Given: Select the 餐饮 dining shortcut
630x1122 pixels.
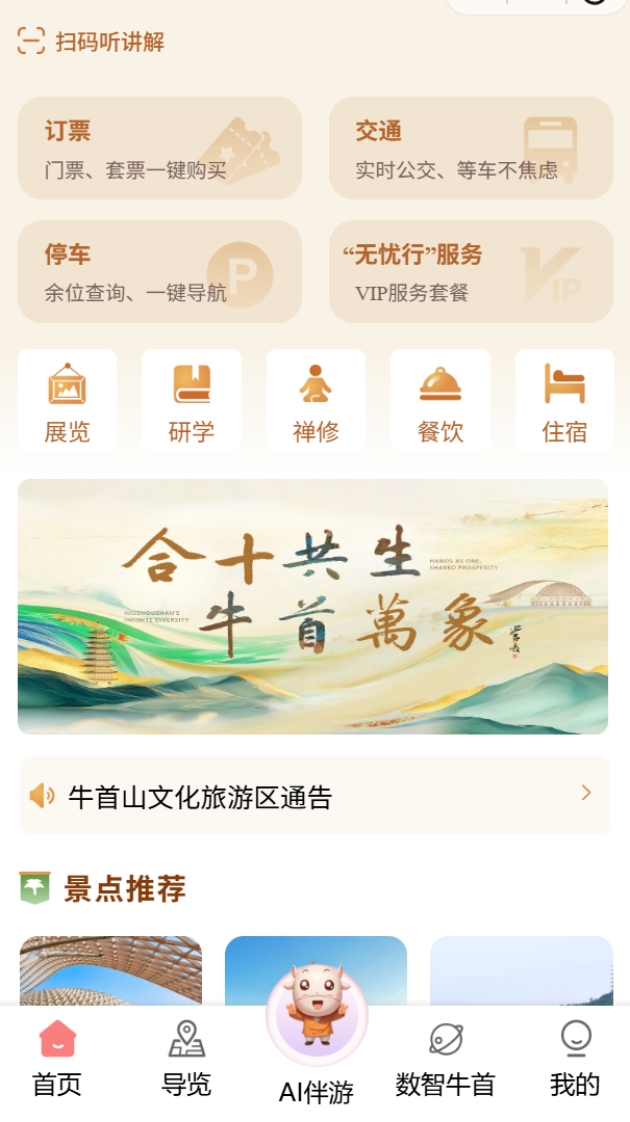Looking at the screenshot, I should [440, 402].
